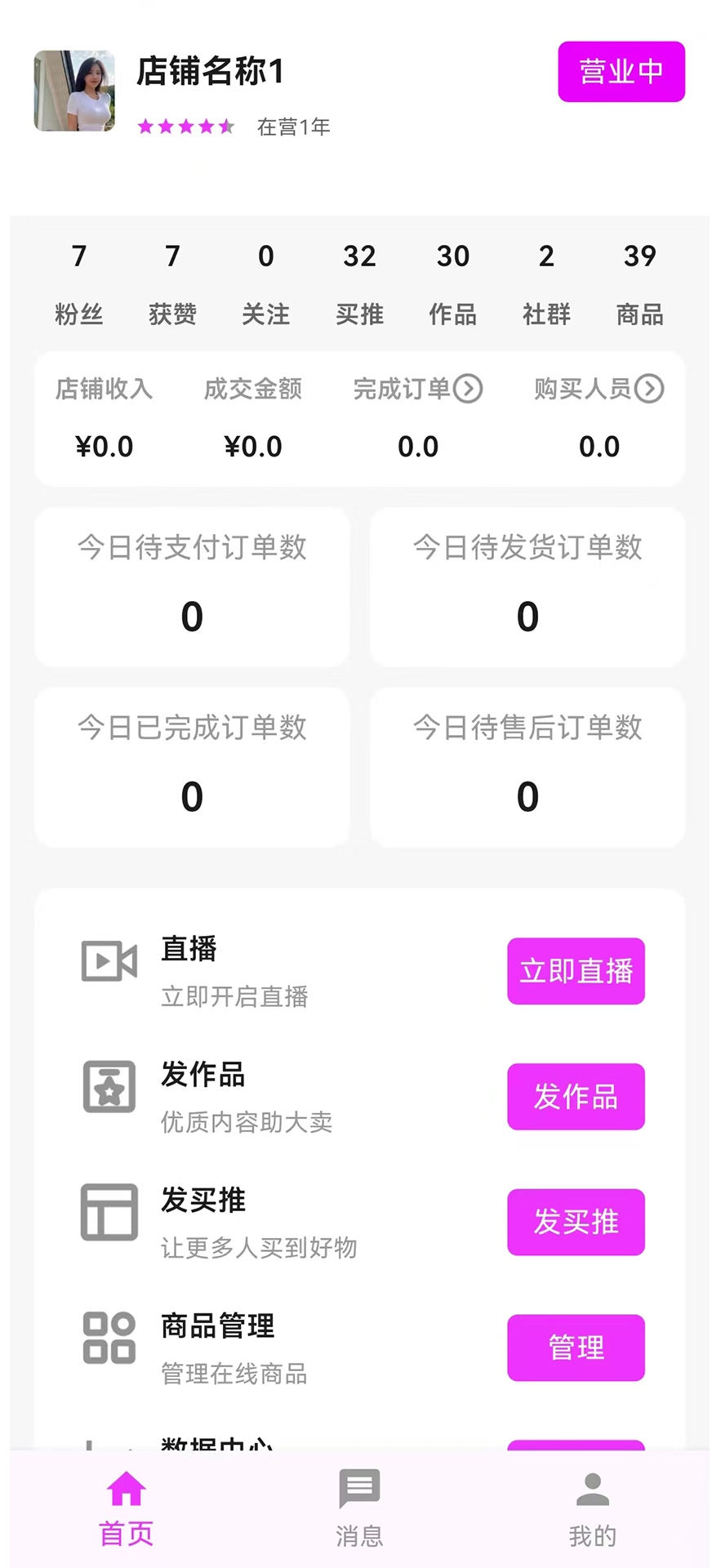Open the 商品 stat
The width and height of the screenshot is (712, 1568).
639,283
